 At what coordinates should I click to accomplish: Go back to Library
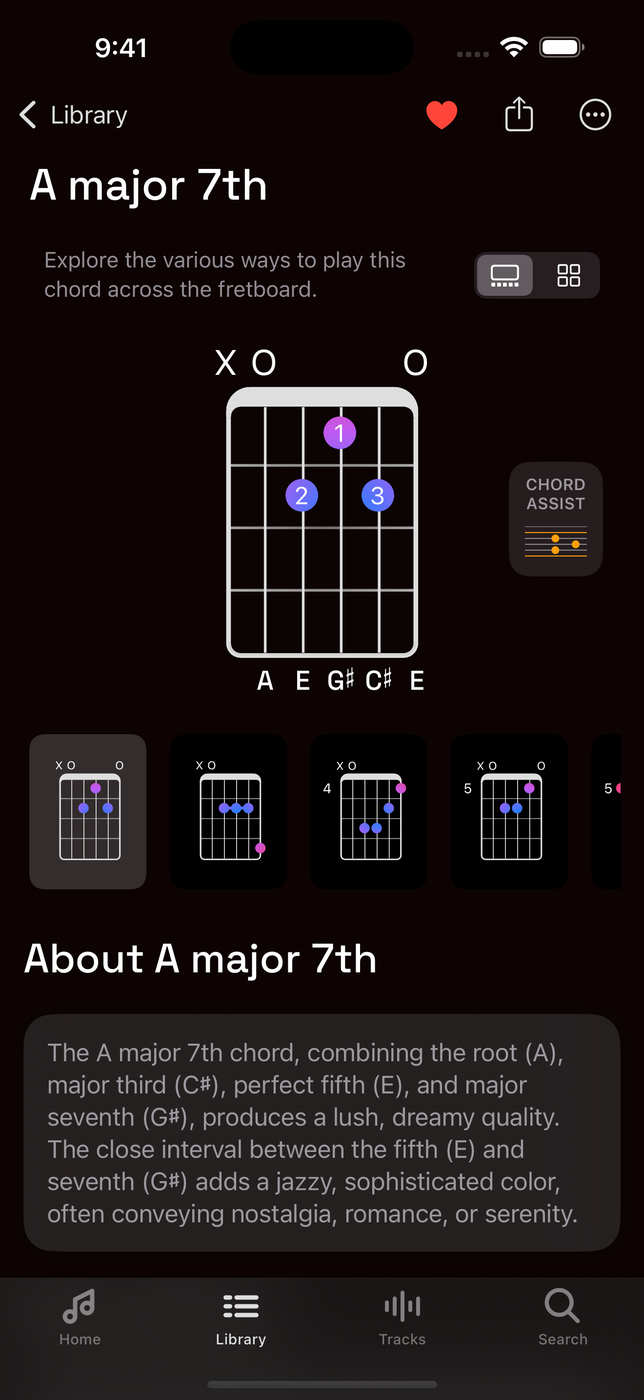pyautogui.click(x=74, y=115)
